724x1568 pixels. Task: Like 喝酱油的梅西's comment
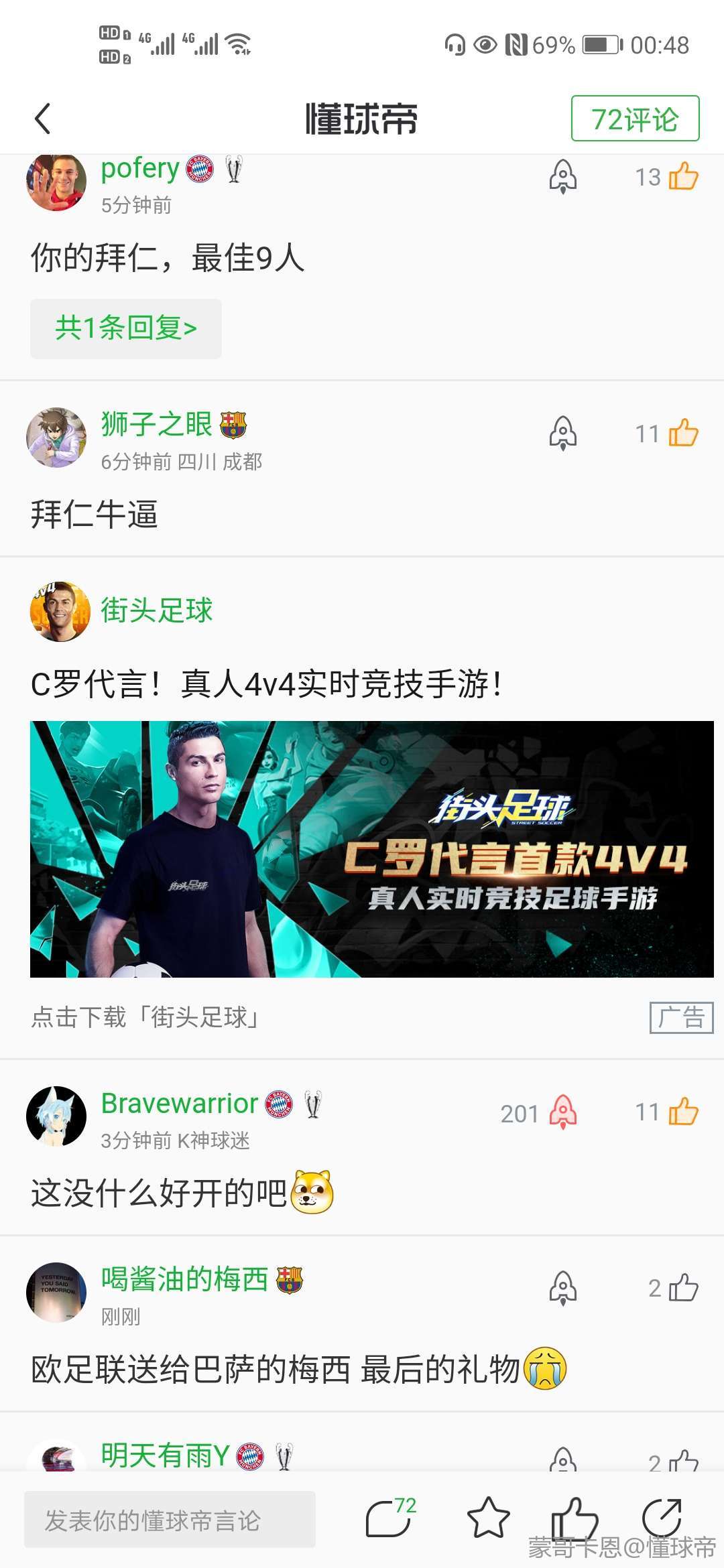(x=684, y=1287)
